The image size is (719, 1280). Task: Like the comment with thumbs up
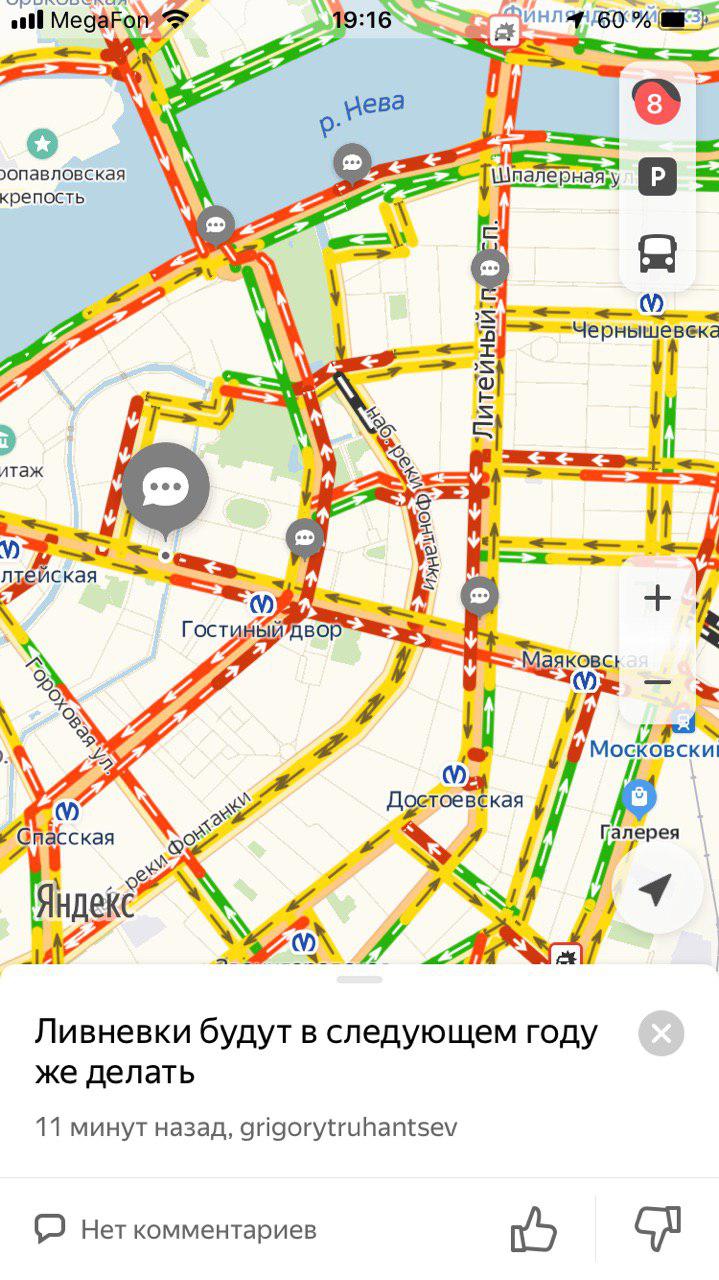click(x=533, y=1229)
